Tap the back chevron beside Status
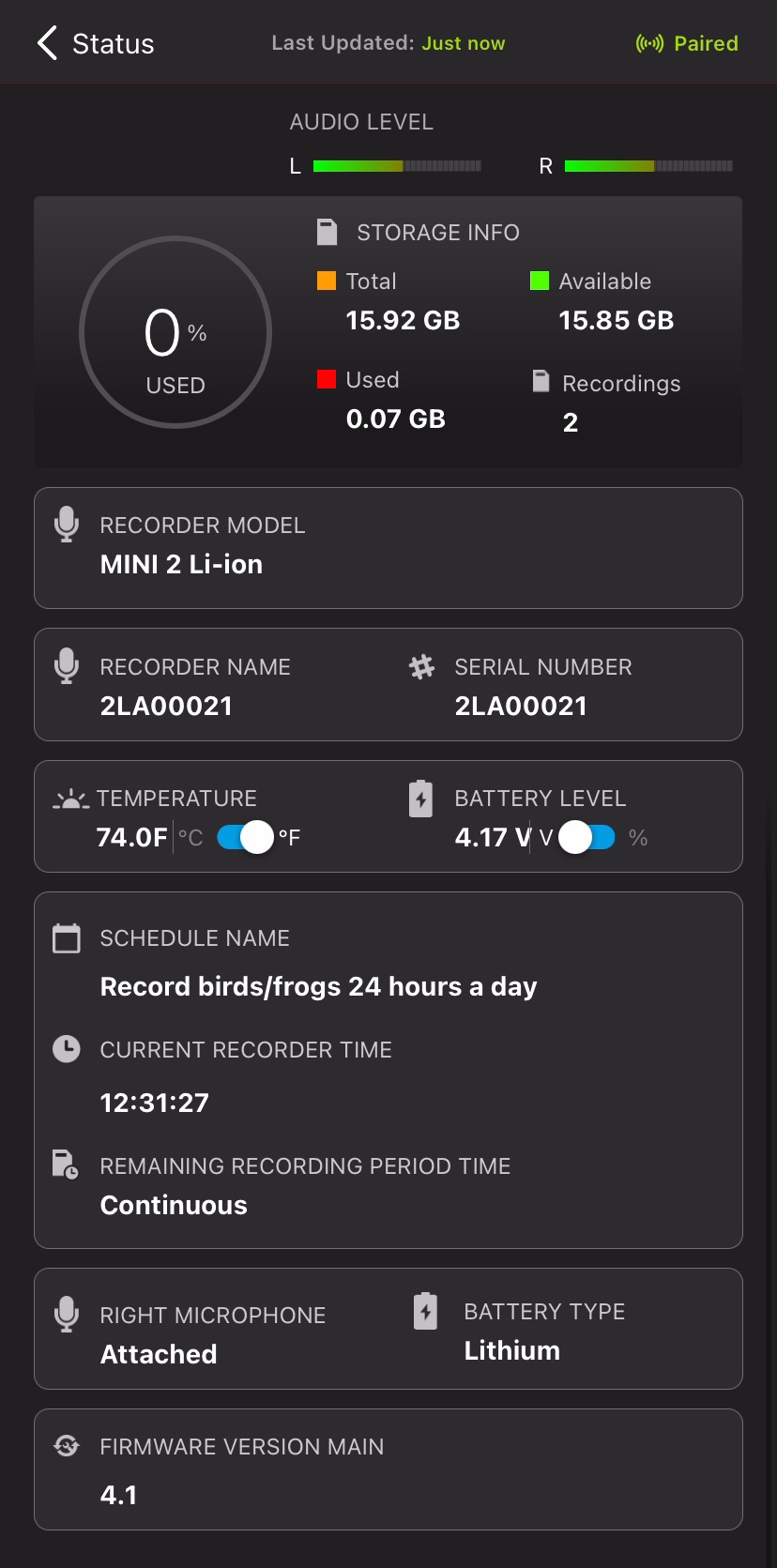This screenshot has height=1568, width=777. click(x=45, y=42)
